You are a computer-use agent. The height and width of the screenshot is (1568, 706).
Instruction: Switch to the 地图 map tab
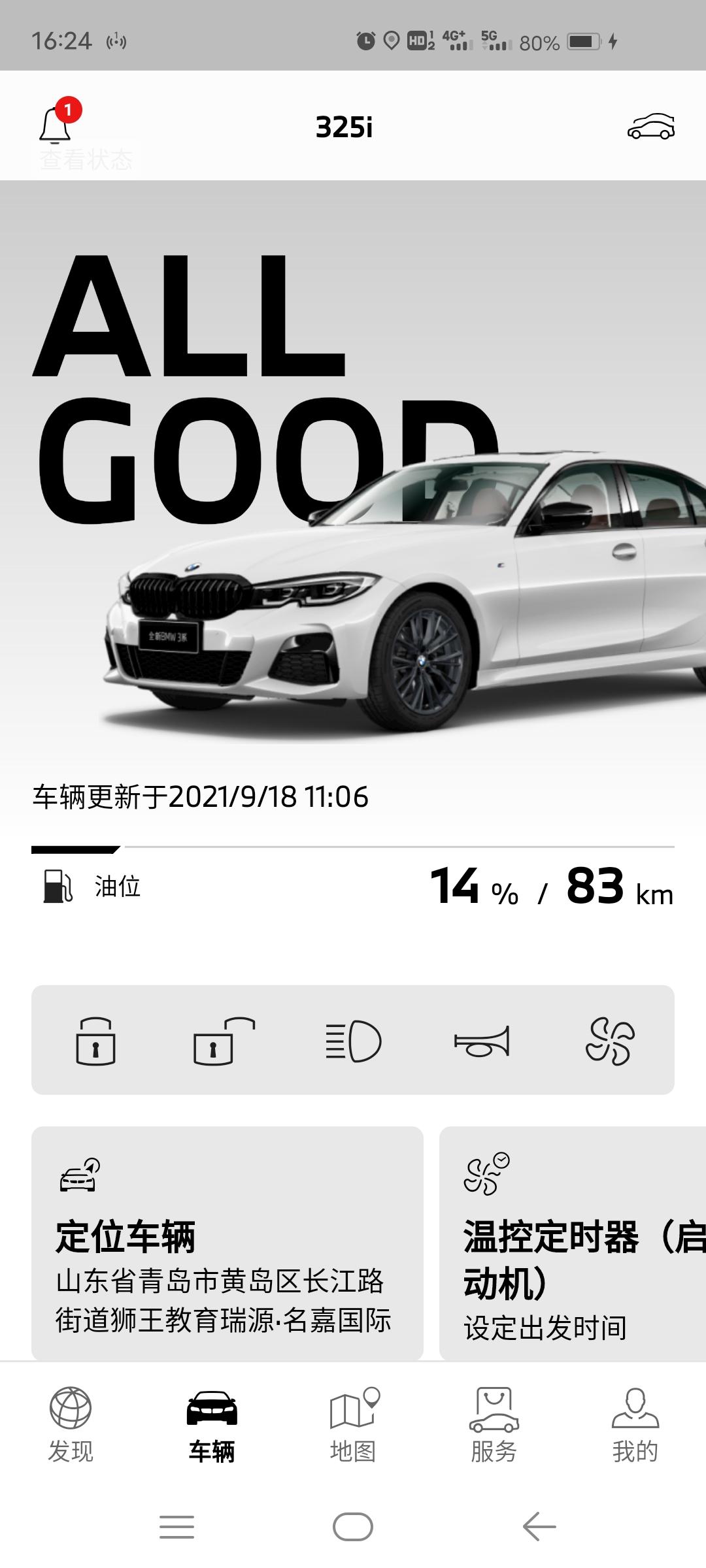tap(353, 1424)
